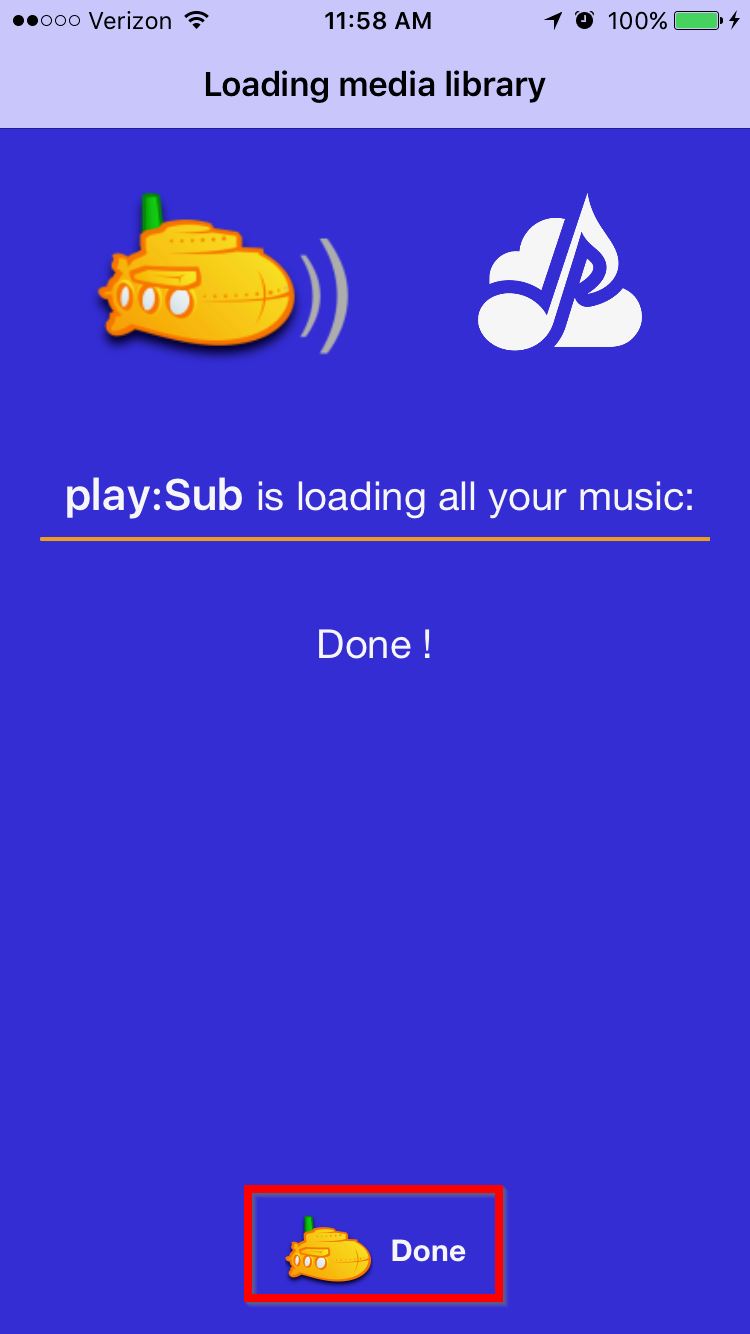Tap the 'Done !' status message
The height and width of the screenshot is (1334, 750).
pyautogui.click(x=373, y=644)
